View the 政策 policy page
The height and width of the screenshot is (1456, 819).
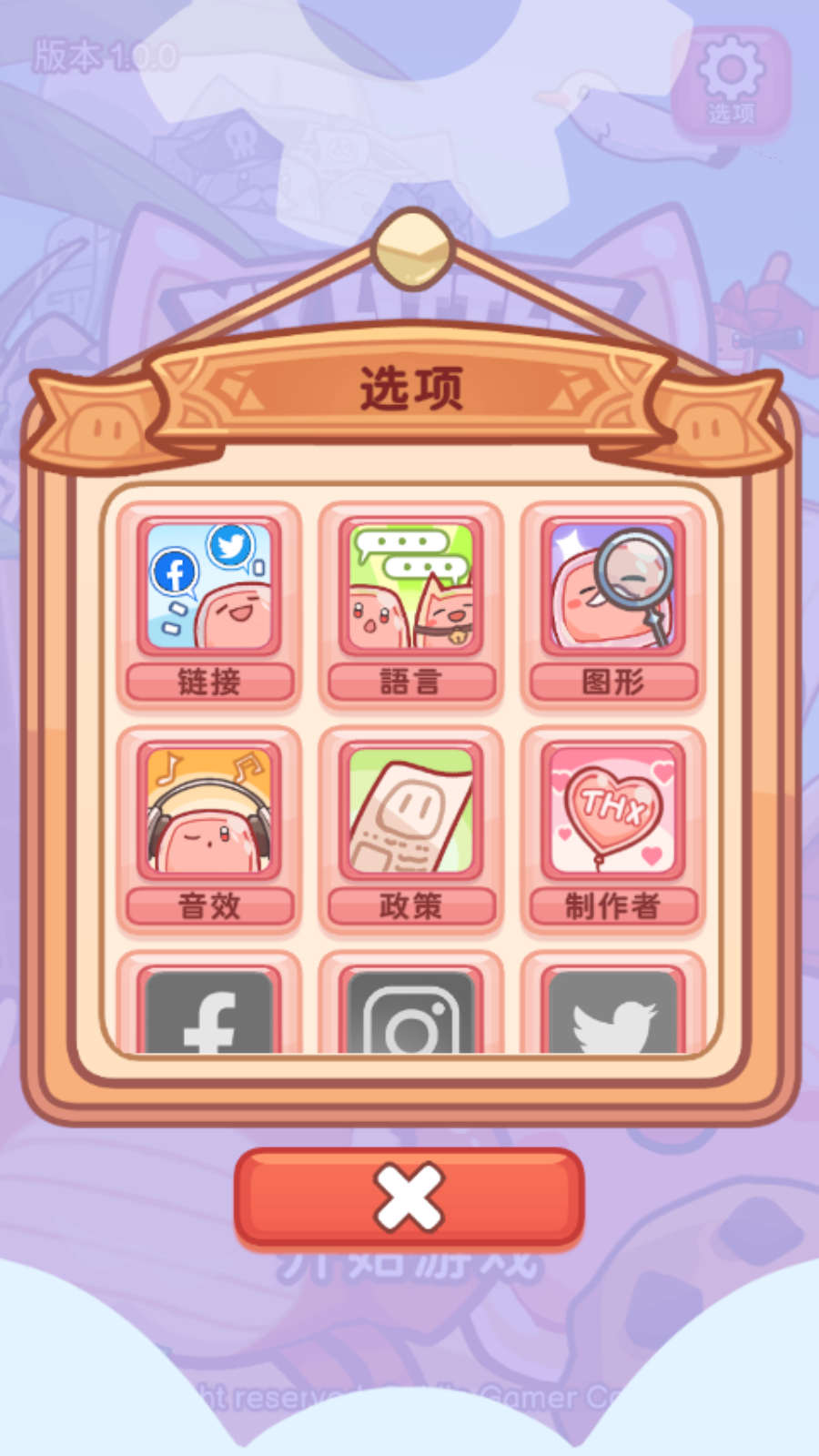coord(411,829)
